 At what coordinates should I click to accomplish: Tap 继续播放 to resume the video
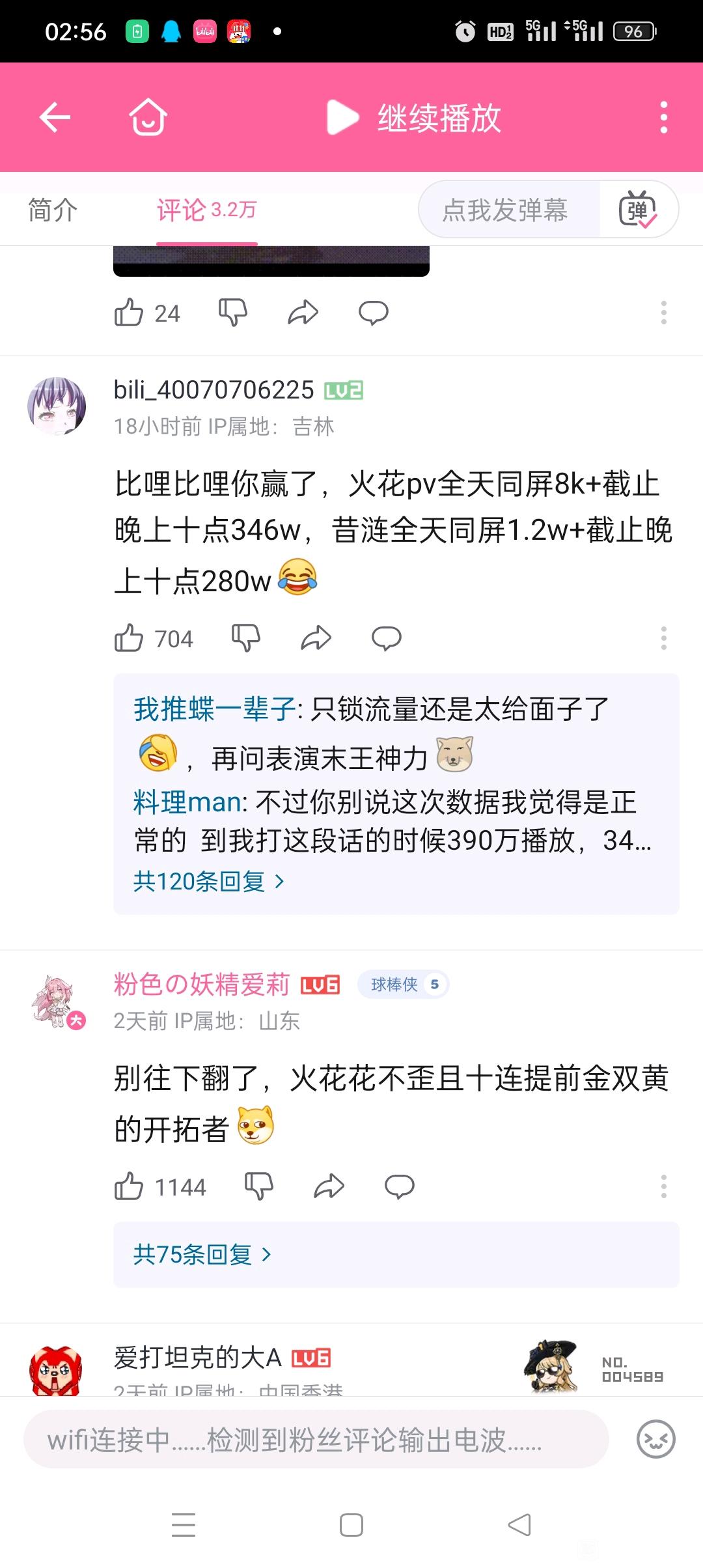[414, 118]
